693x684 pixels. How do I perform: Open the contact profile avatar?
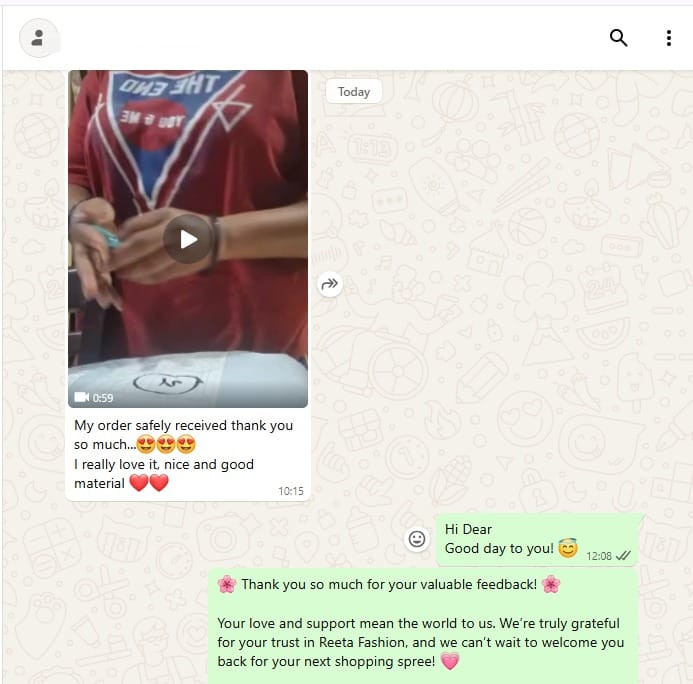point(38,38)
